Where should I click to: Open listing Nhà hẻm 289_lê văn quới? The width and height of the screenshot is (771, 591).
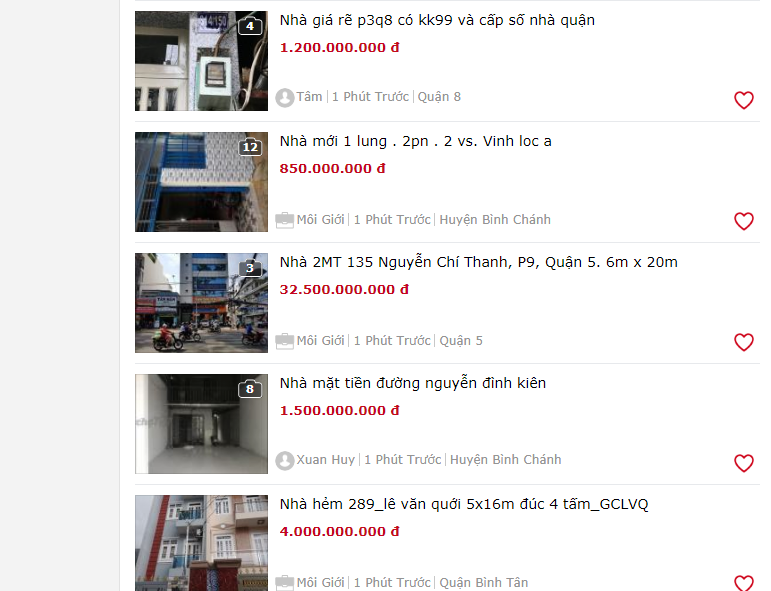pyautogui.click(x=464, y=504)
